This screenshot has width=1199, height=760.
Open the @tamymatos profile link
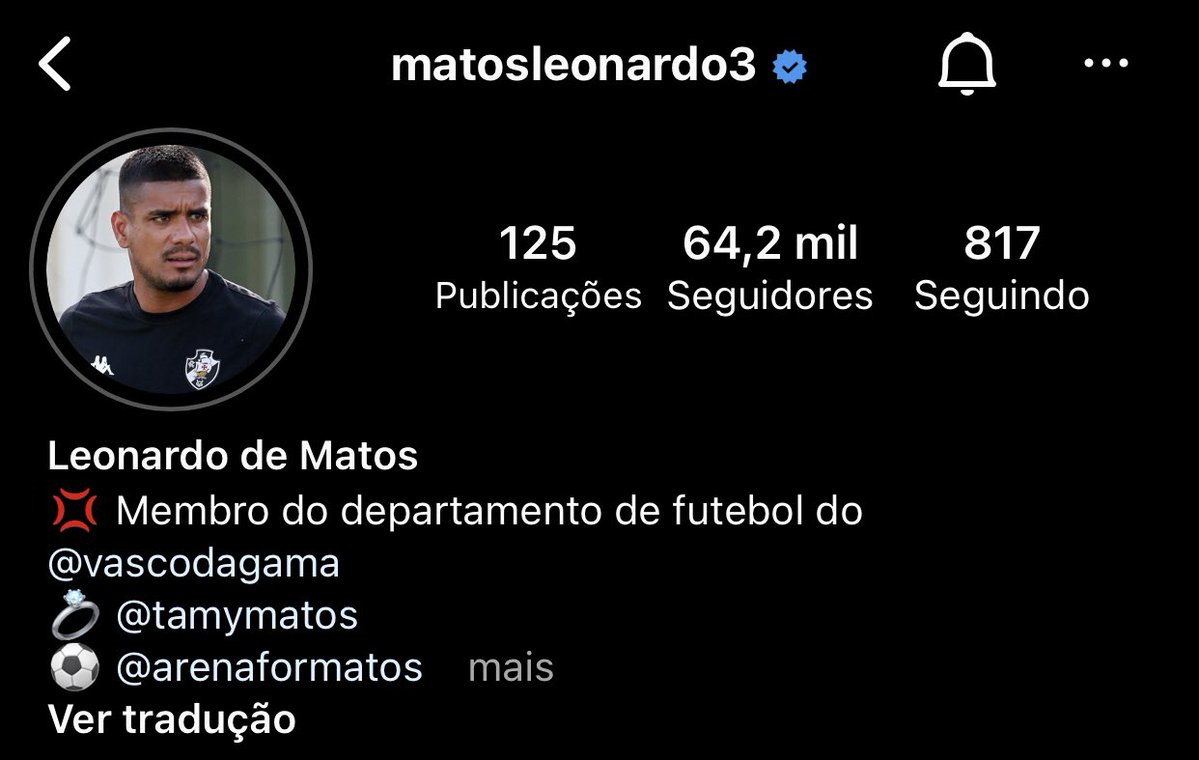[237, 616]
